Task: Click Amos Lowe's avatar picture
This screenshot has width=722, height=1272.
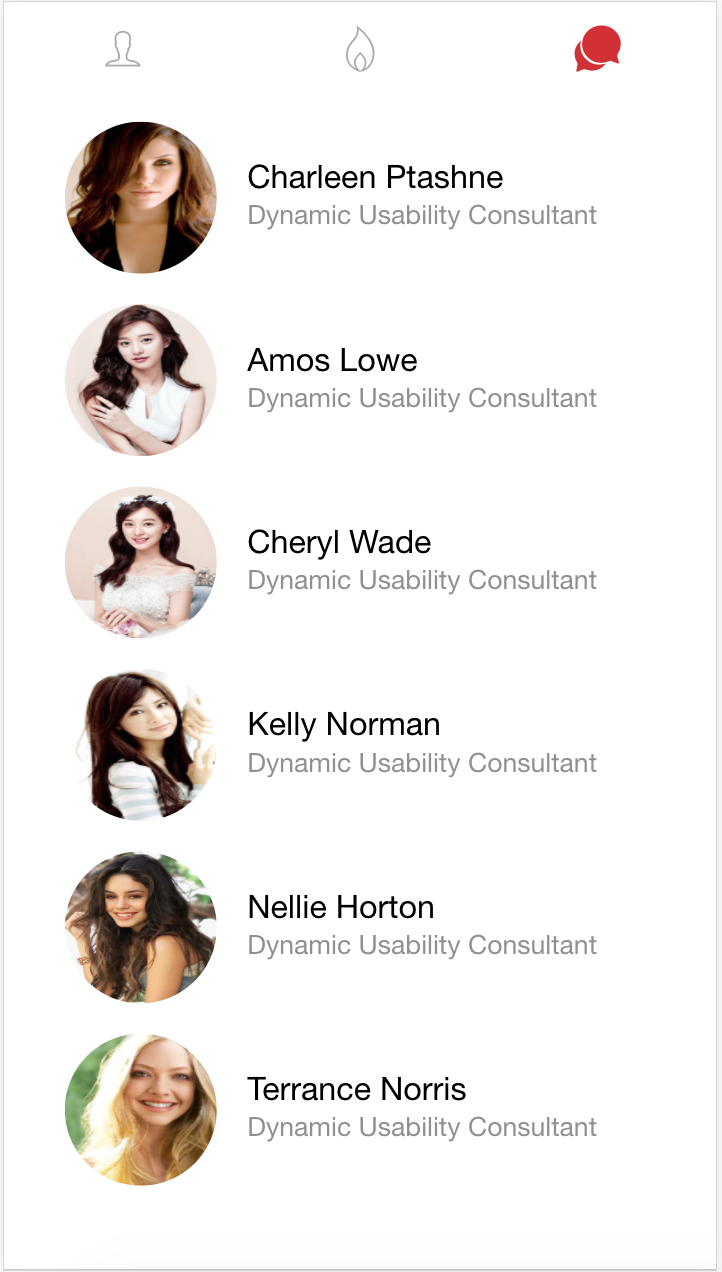Action: click(x=140, y=380)
